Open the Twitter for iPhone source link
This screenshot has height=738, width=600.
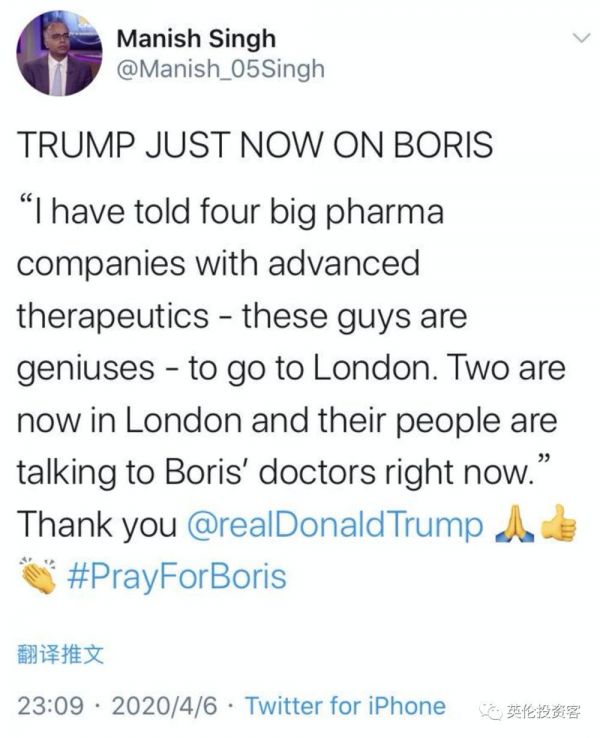tap(345, 706)
